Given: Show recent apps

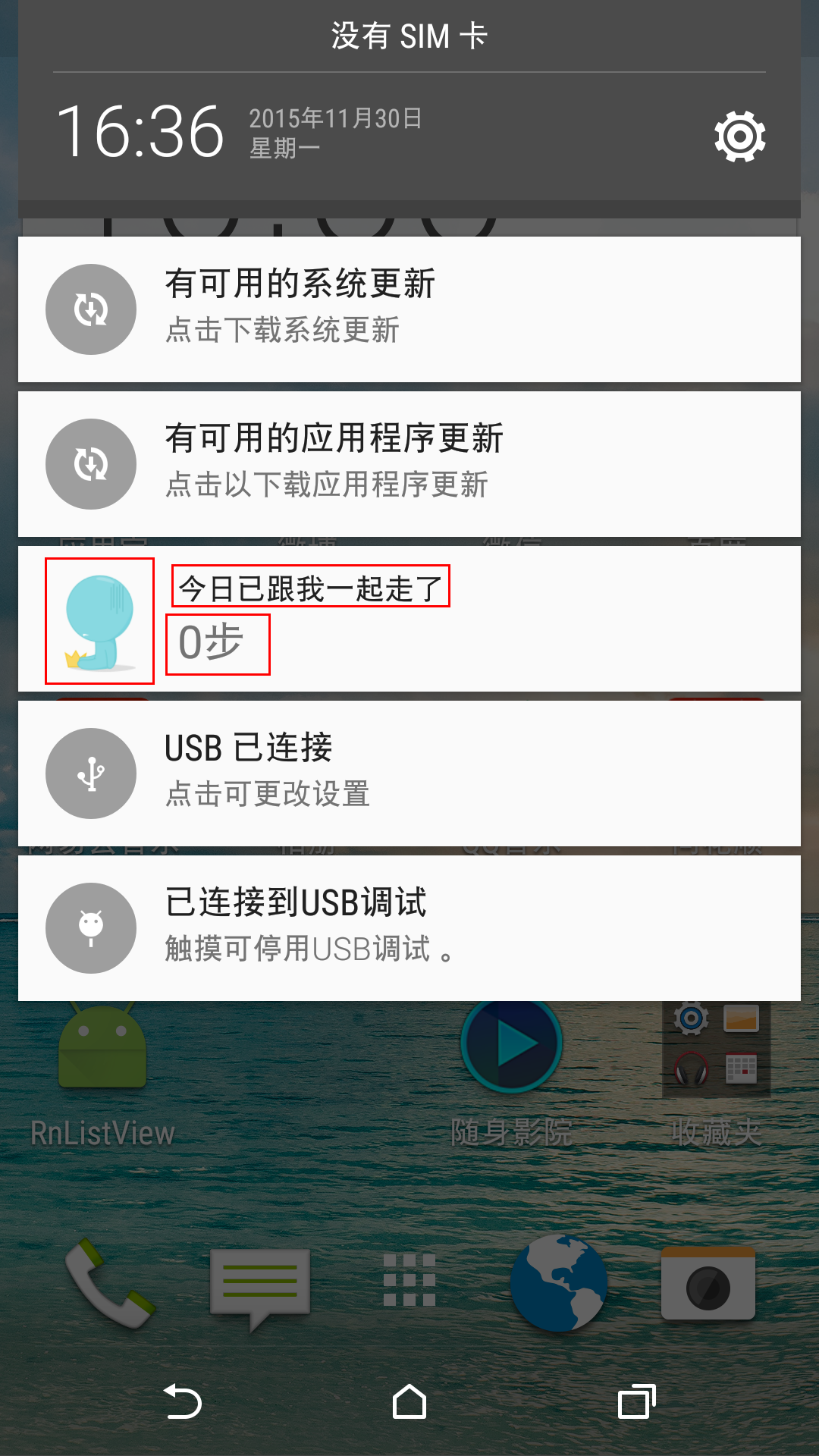Looking at the screenshot, I should [x=637, y=1401].
